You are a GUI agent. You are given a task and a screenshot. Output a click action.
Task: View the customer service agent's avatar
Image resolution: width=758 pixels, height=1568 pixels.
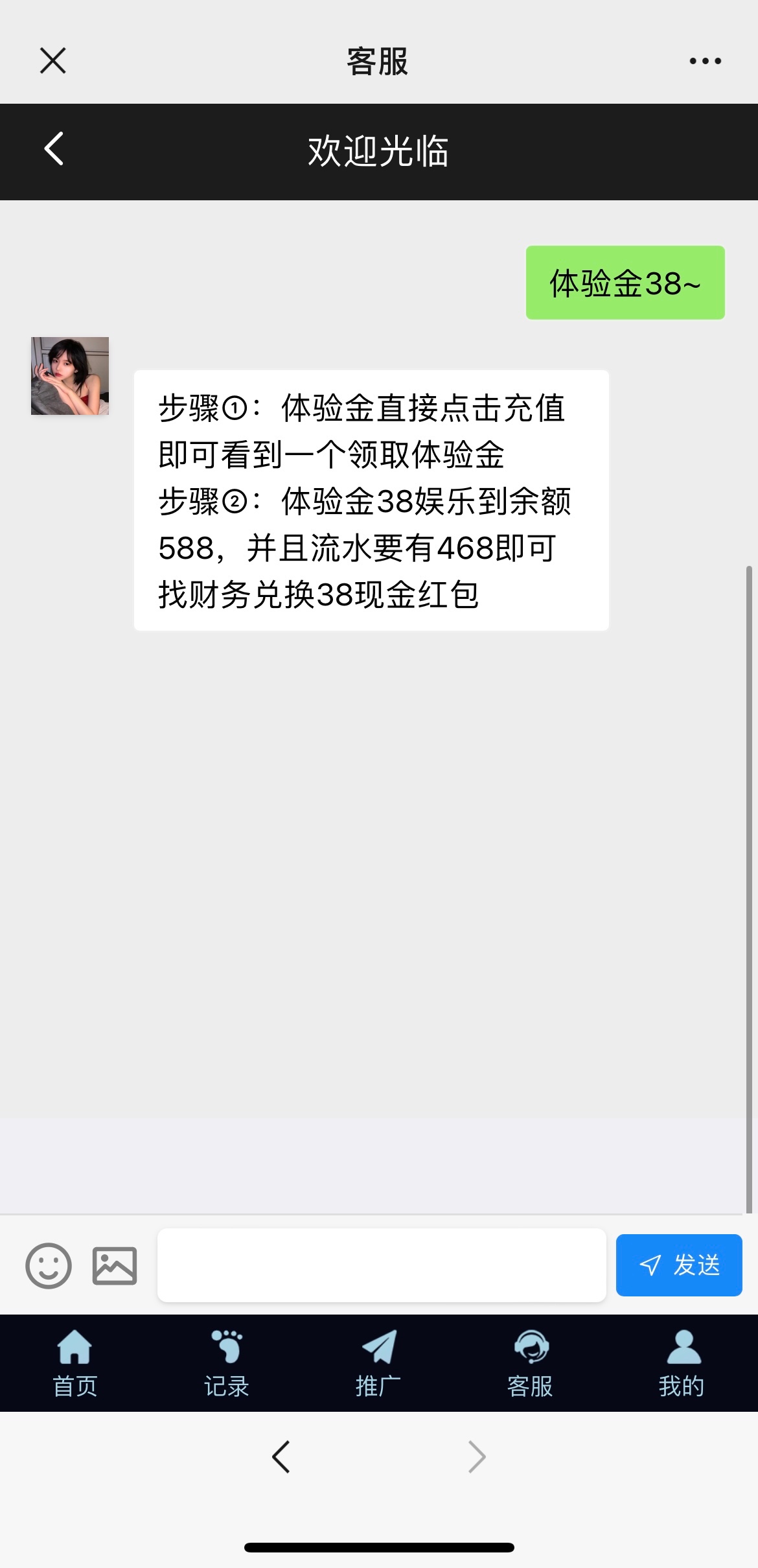(70, 376)
